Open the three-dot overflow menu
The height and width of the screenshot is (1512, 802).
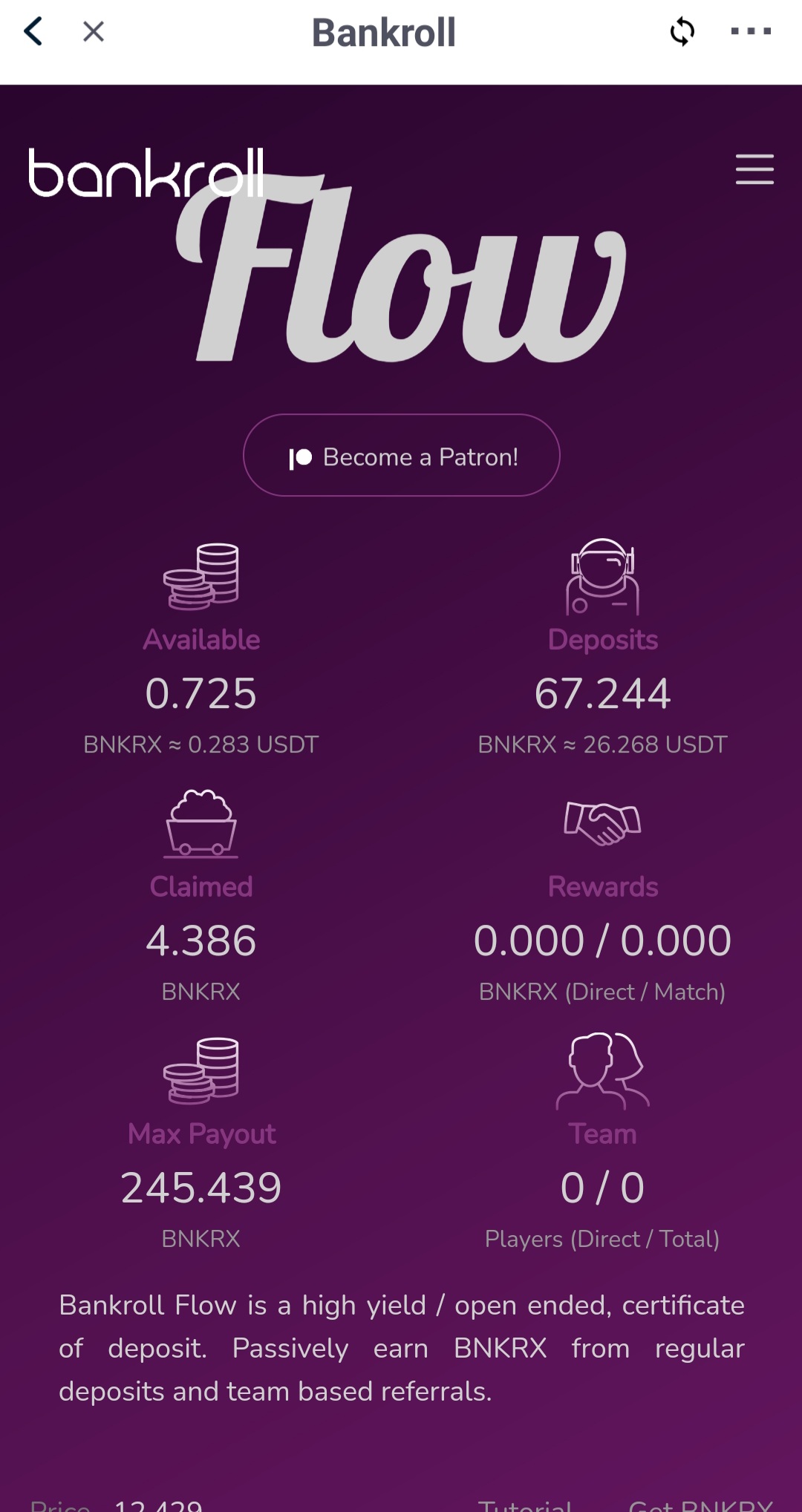point(751,32)
